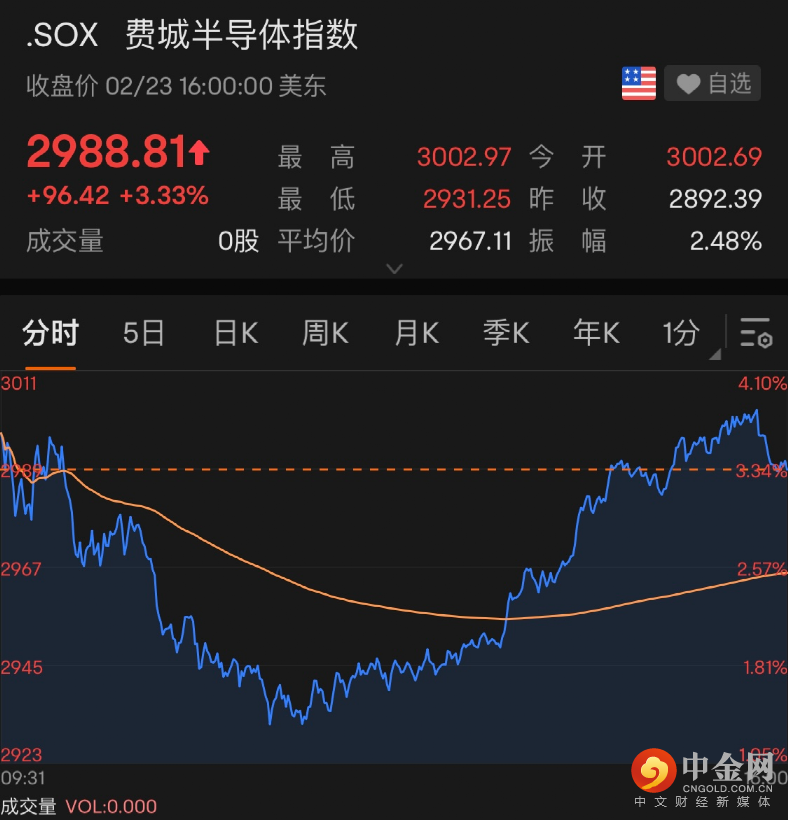The height and width of the screenshot is (820, 788).
Task: Show the 月K chart
Action: pyautogui.click(x=416, y=333)
